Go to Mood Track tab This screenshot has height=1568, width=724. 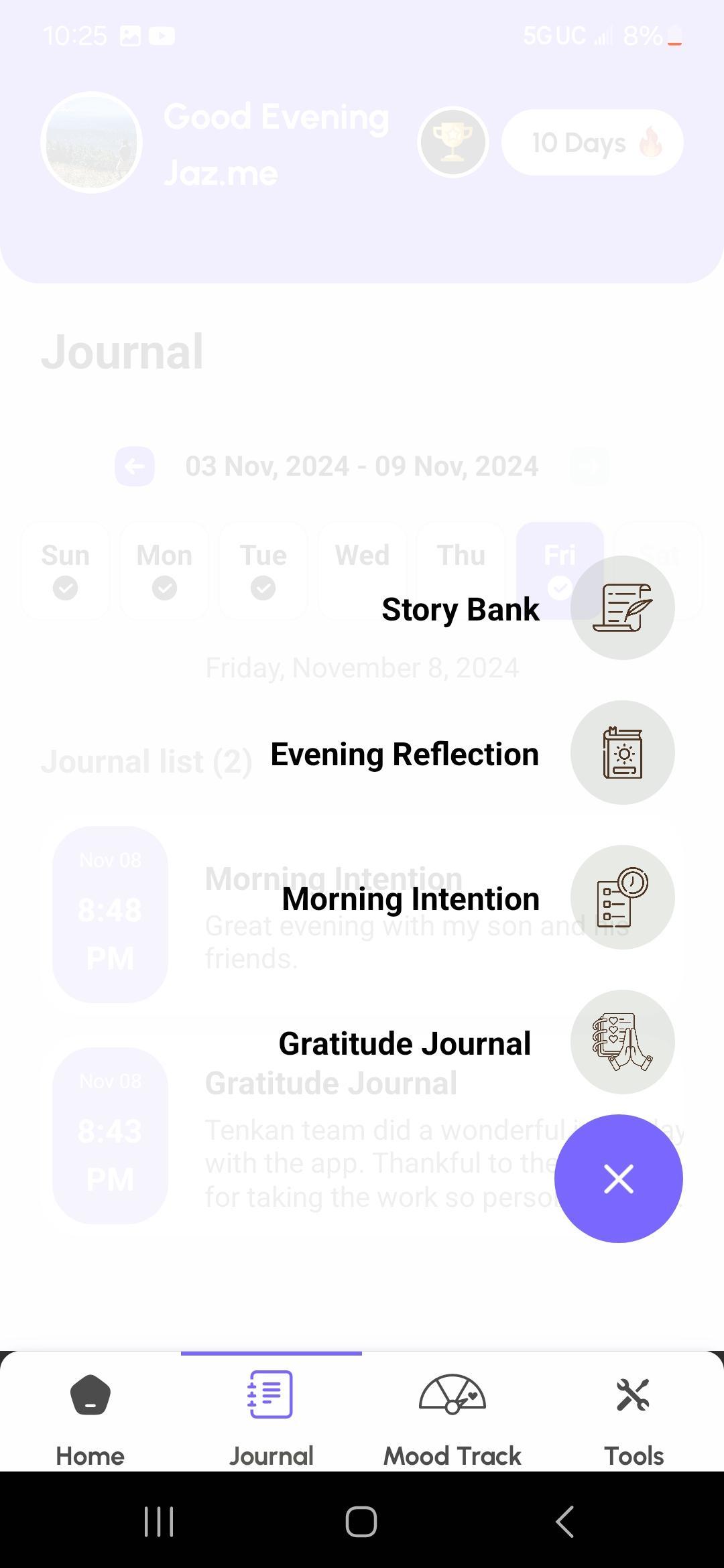click(x=452, y=1413)
